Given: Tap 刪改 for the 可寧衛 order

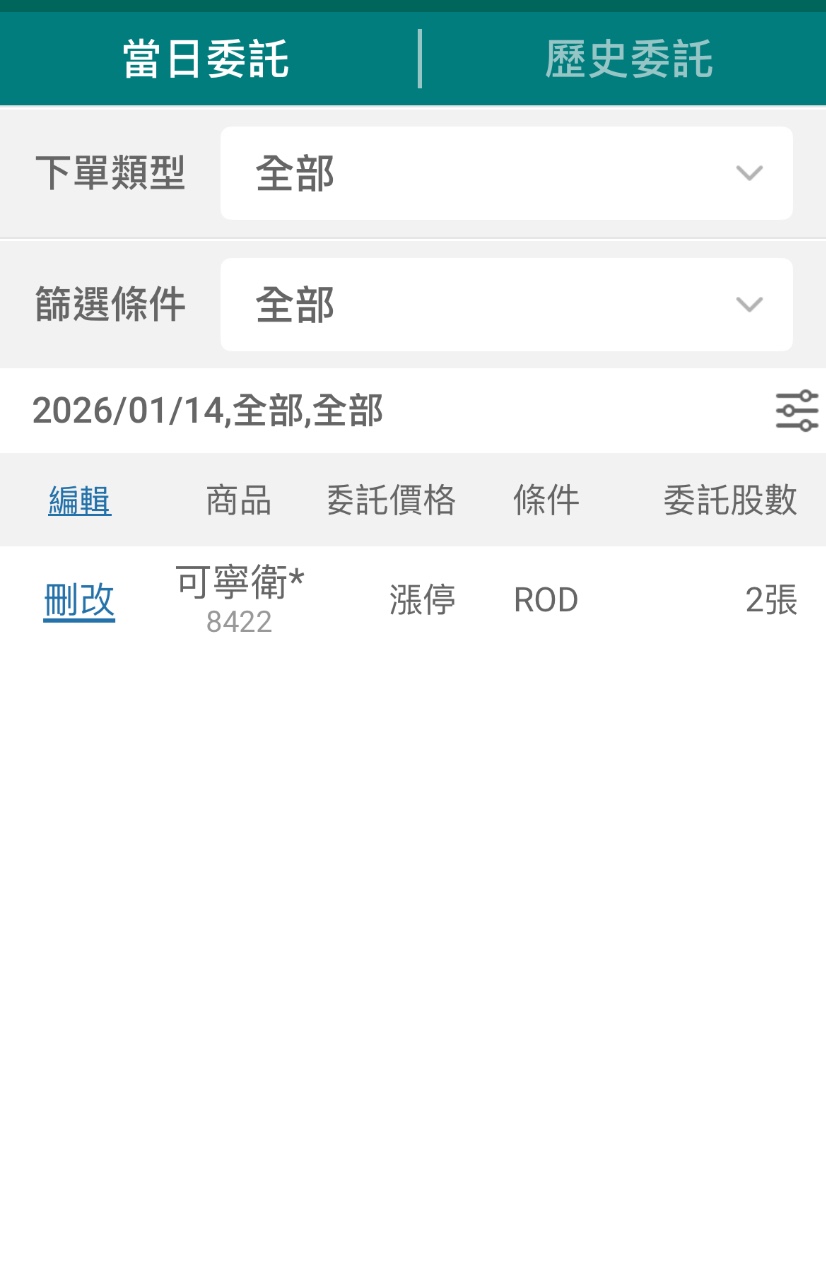Looking at the screenshot, I should pos(79,601).
